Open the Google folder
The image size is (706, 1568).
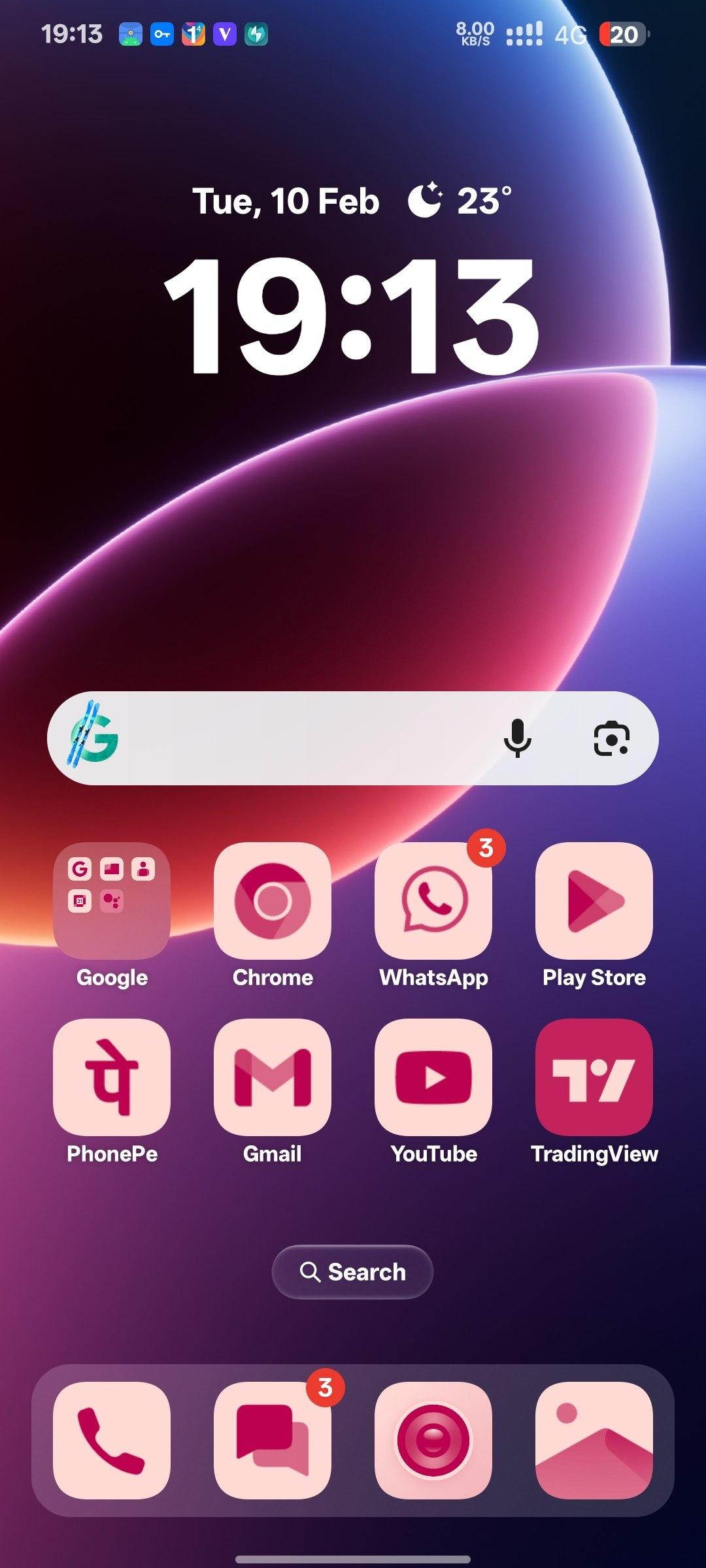(112, 900)
